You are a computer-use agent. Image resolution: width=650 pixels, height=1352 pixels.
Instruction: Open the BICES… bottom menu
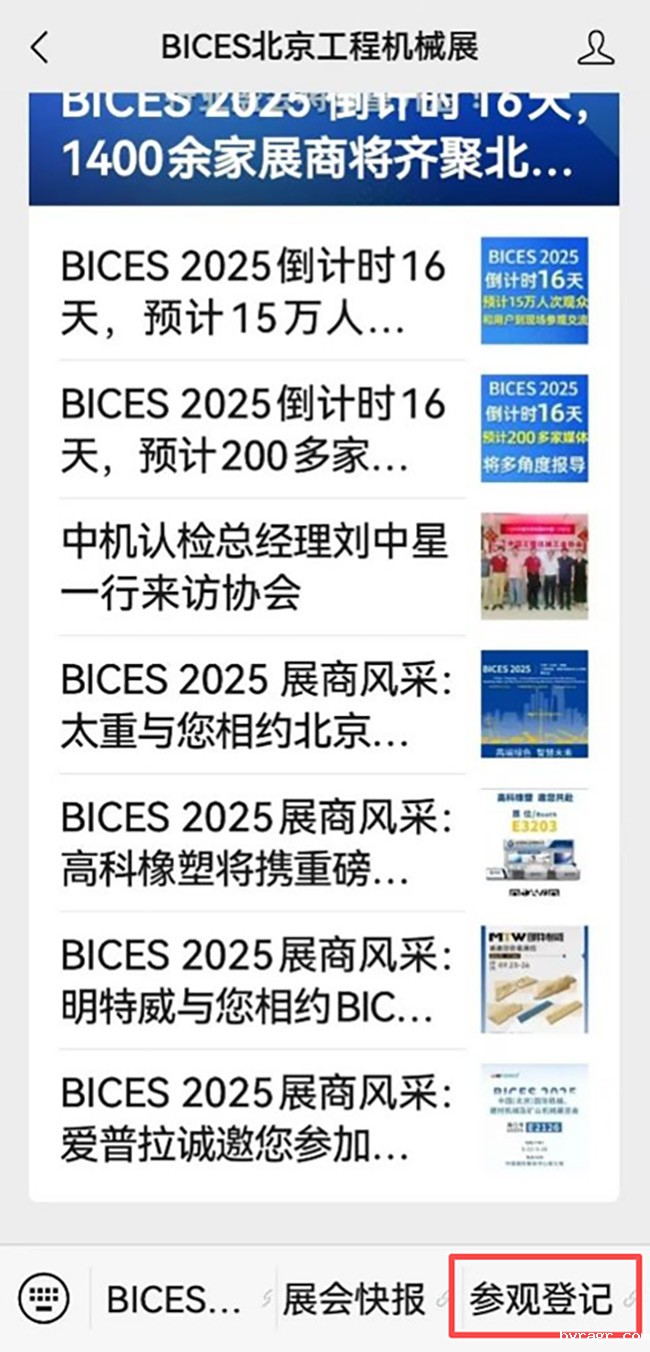point(174,1299)
